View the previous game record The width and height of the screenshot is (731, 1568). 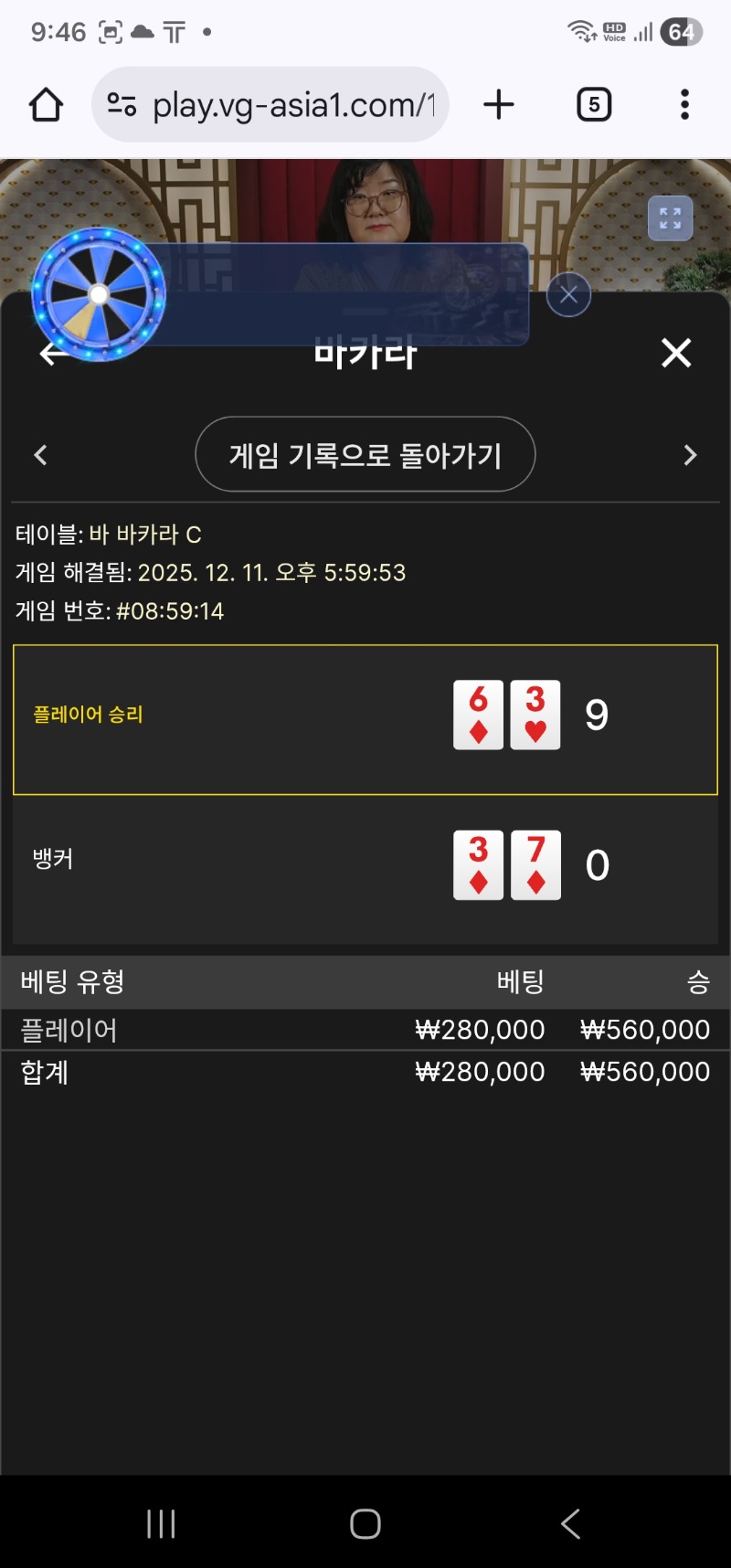click(x=40, y=455)
